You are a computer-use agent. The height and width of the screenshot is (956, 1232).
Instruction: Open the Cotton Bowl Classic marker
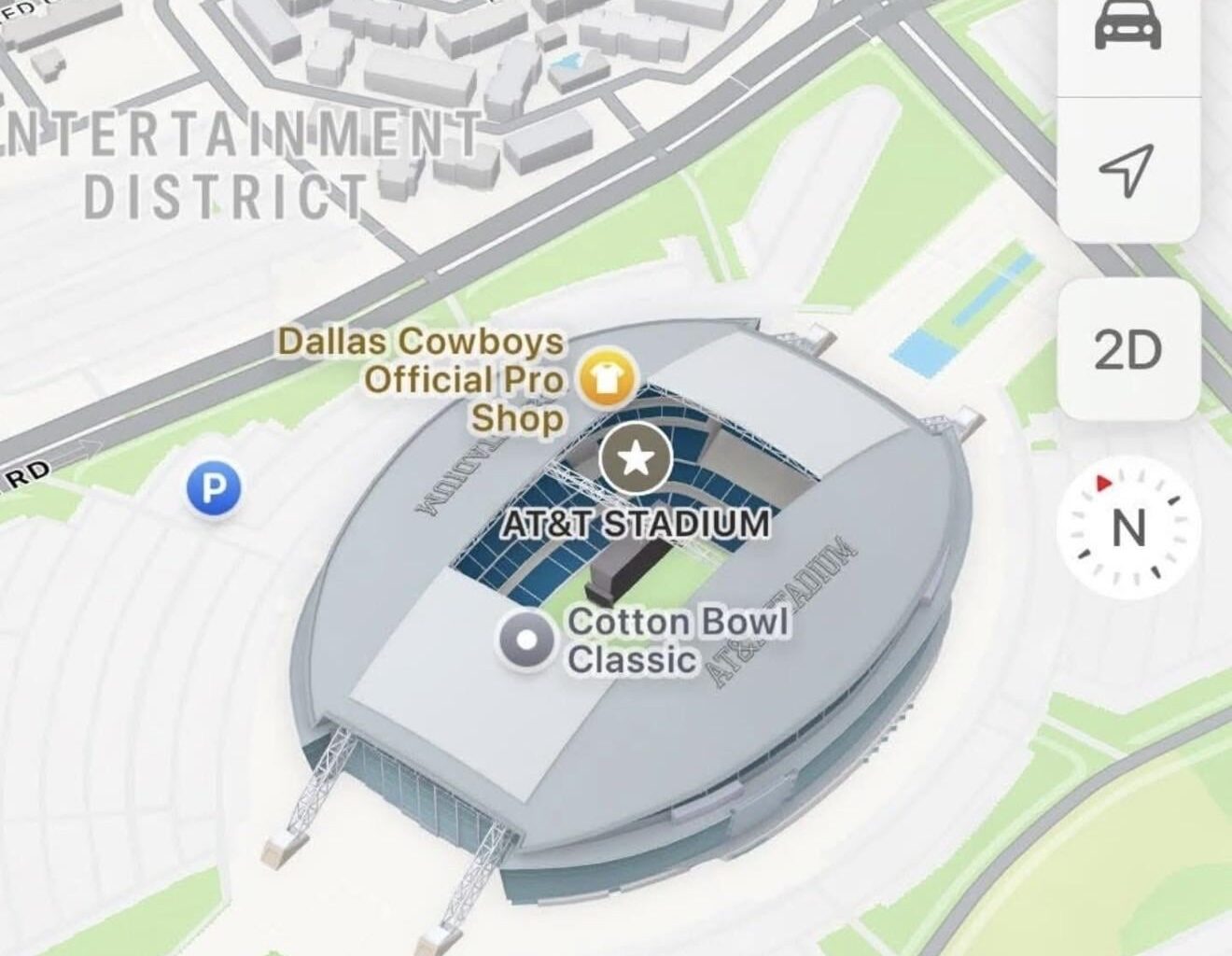[x=527, y=640]
